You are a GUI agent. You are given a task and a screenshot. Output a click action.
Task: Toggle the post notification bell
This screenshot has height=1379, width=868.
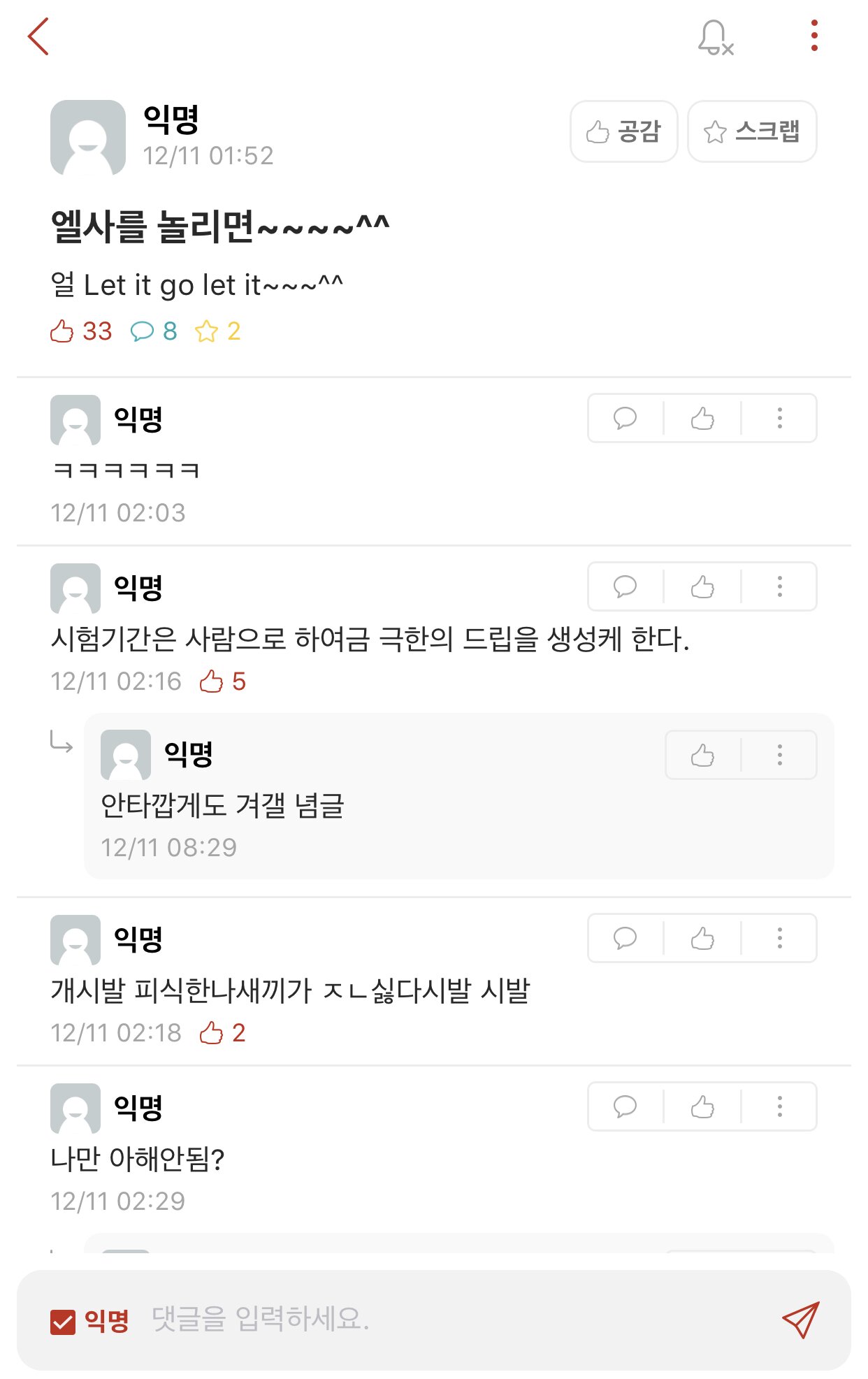[x=715, y=37]
